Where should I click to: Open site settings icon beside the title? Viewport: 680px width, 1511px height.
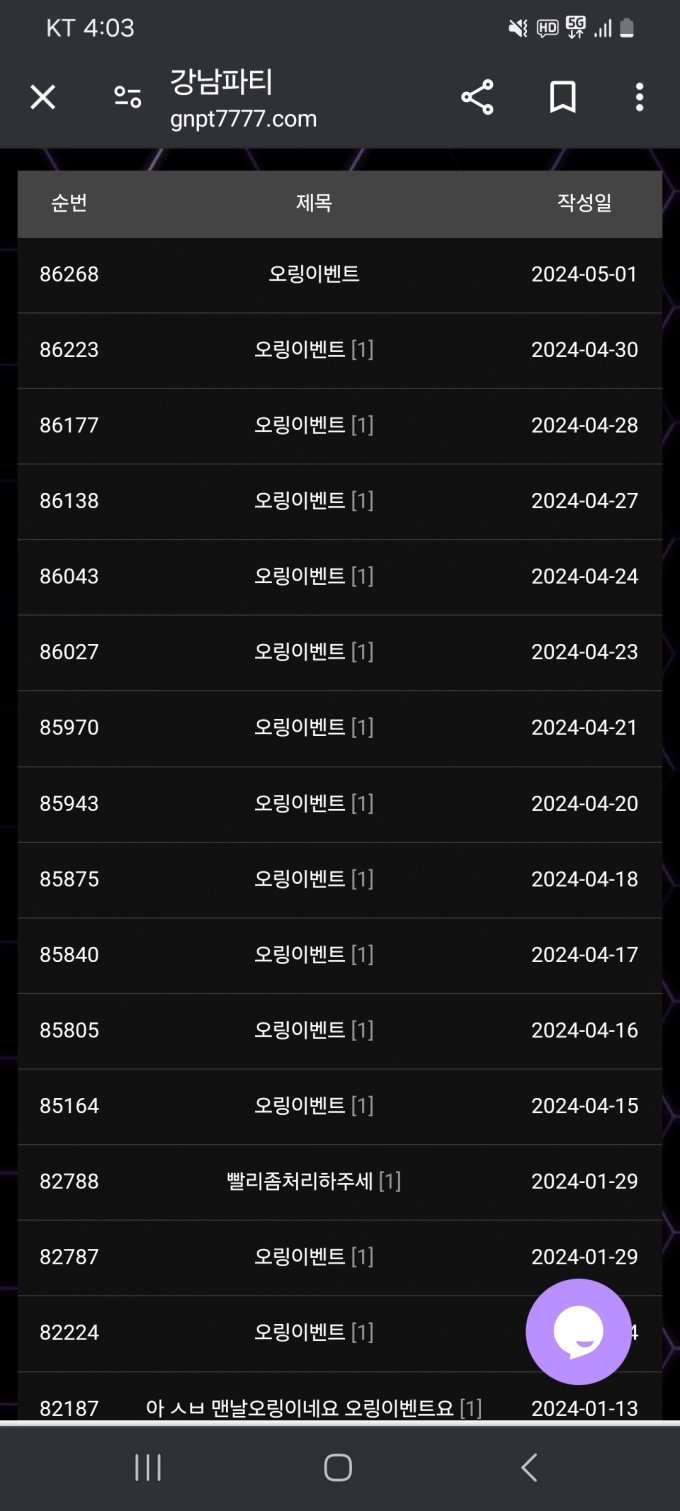click(x=127, y=97)
